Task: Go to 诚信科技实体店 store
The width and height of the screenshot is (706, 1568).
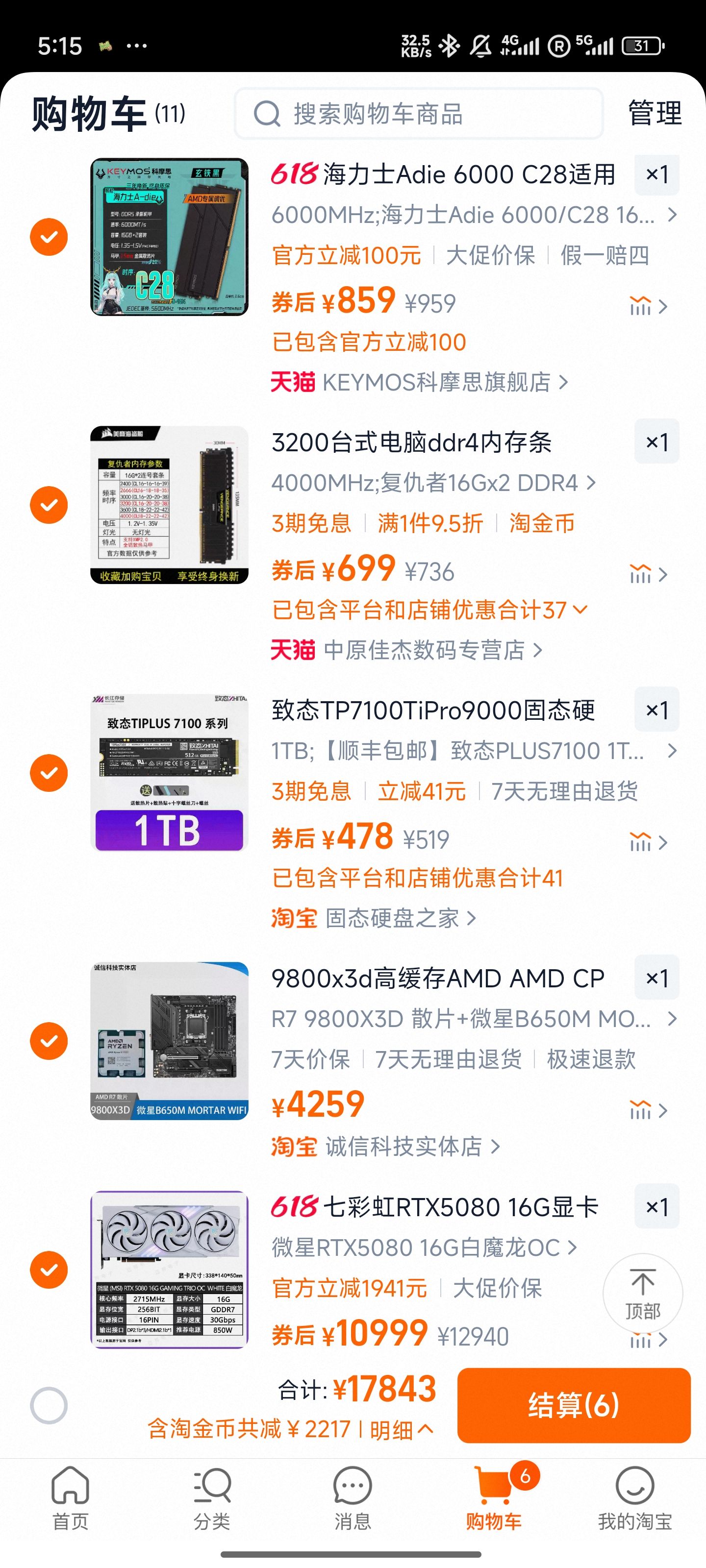Action: (385, 1147)
